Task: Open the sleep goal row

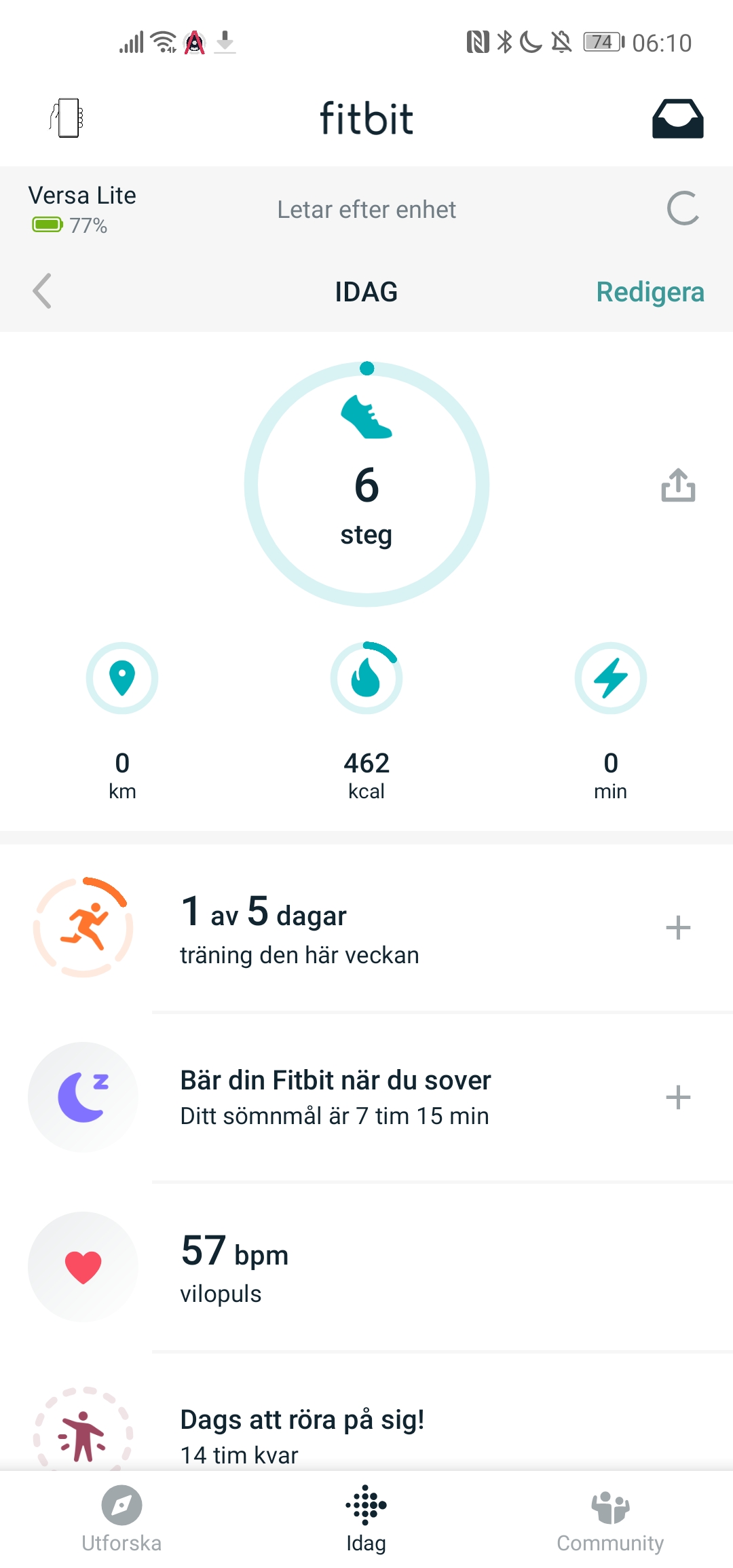Action: [x=334, y=1097]
